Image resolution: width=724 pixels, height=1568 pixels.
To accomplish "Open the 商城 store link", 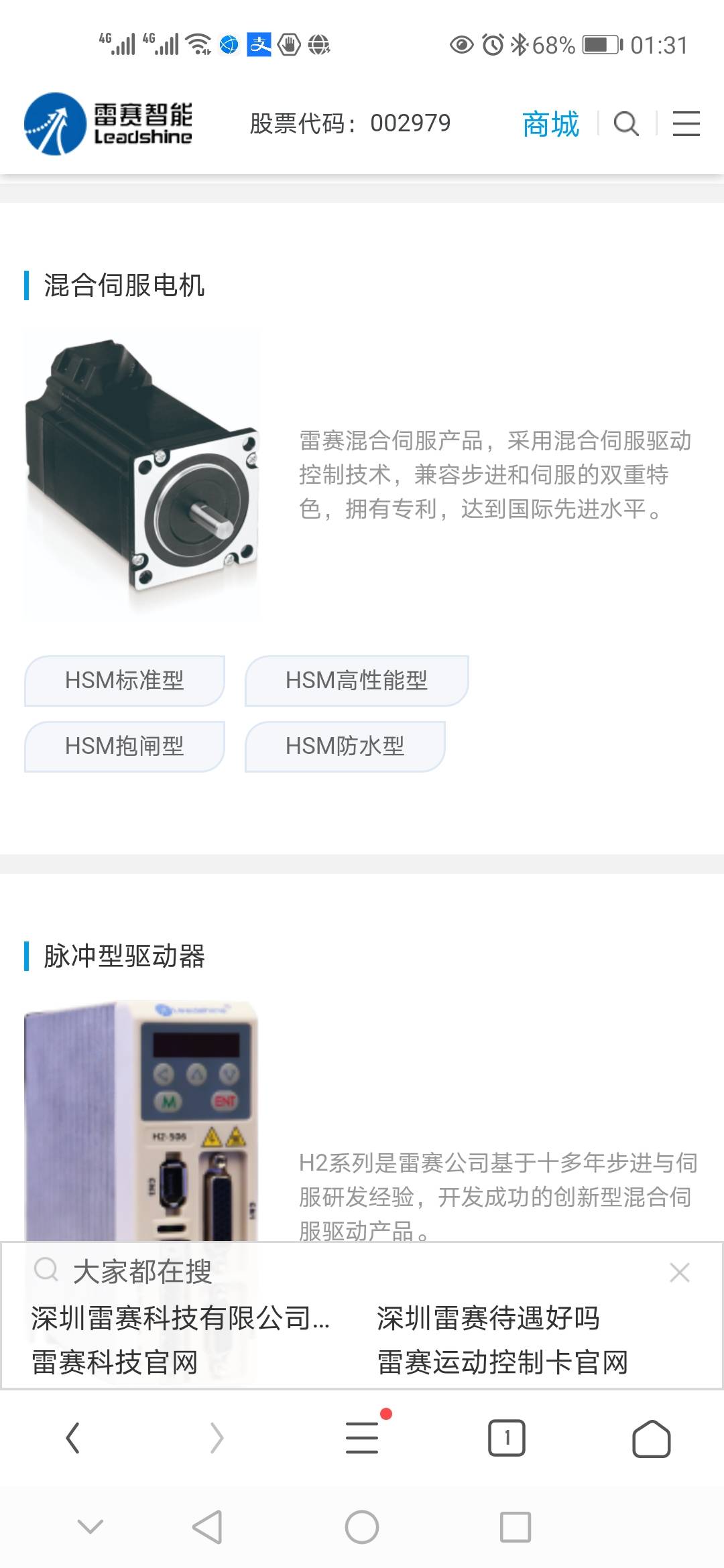I will click(550, 124).
